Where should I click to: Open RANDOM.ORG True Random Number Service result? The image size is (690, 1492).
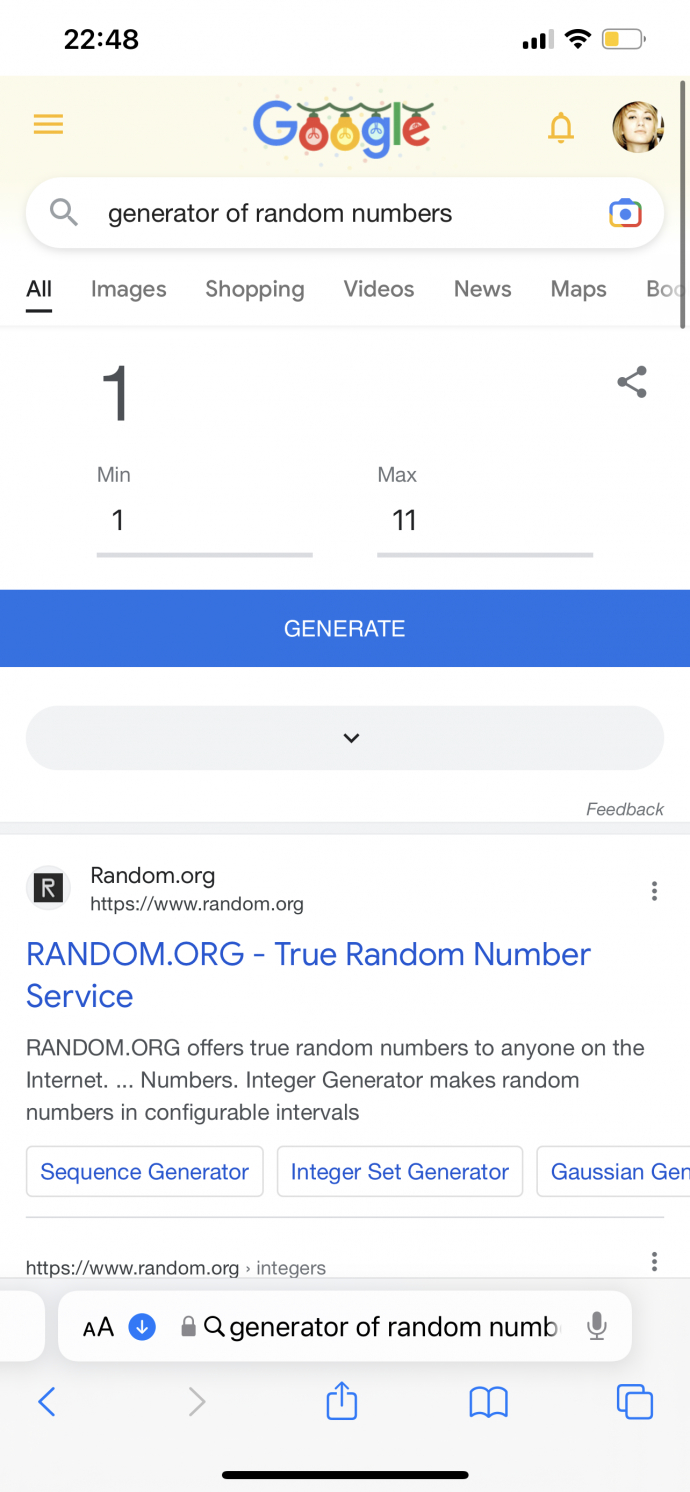pyautogui.click(x=308, y=975)
